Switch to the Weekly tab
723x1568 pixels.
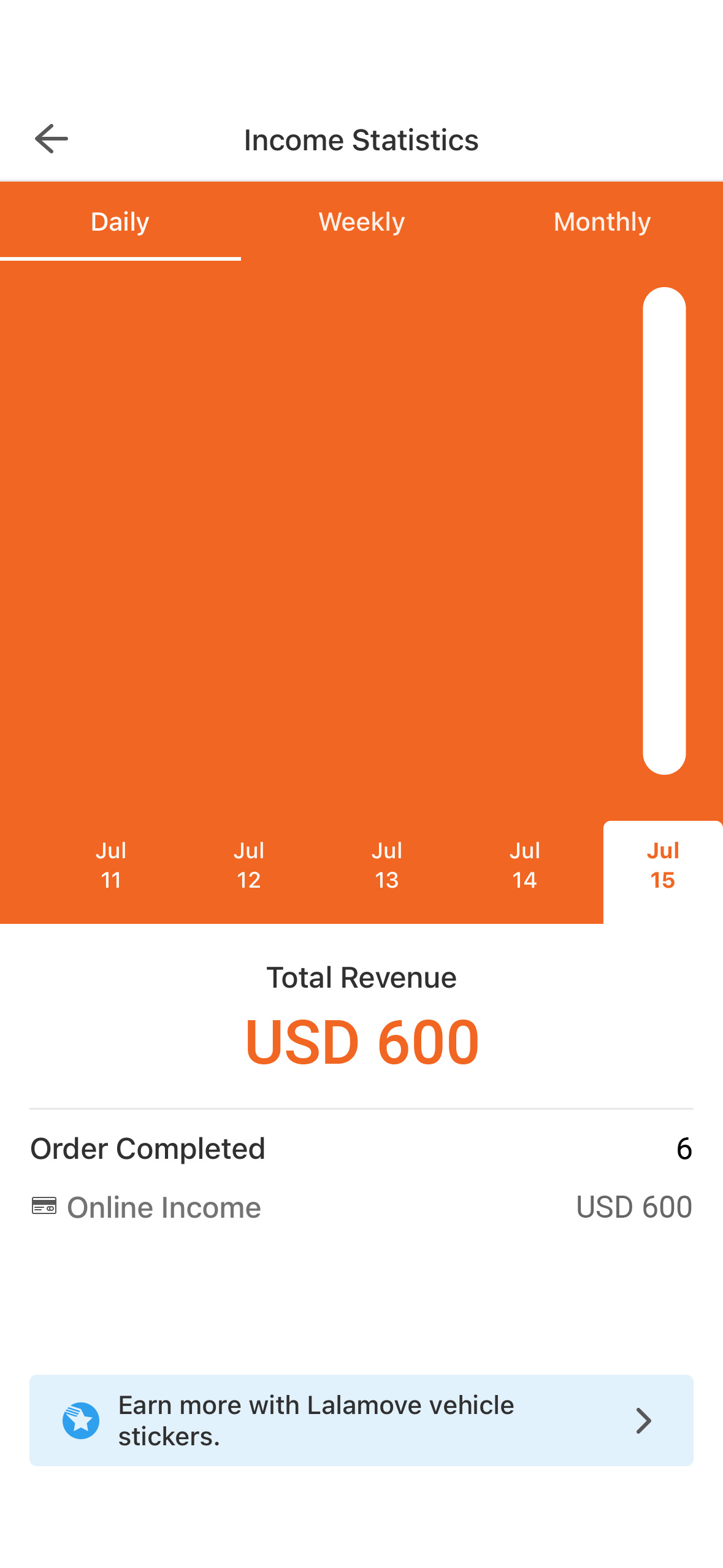361,221
